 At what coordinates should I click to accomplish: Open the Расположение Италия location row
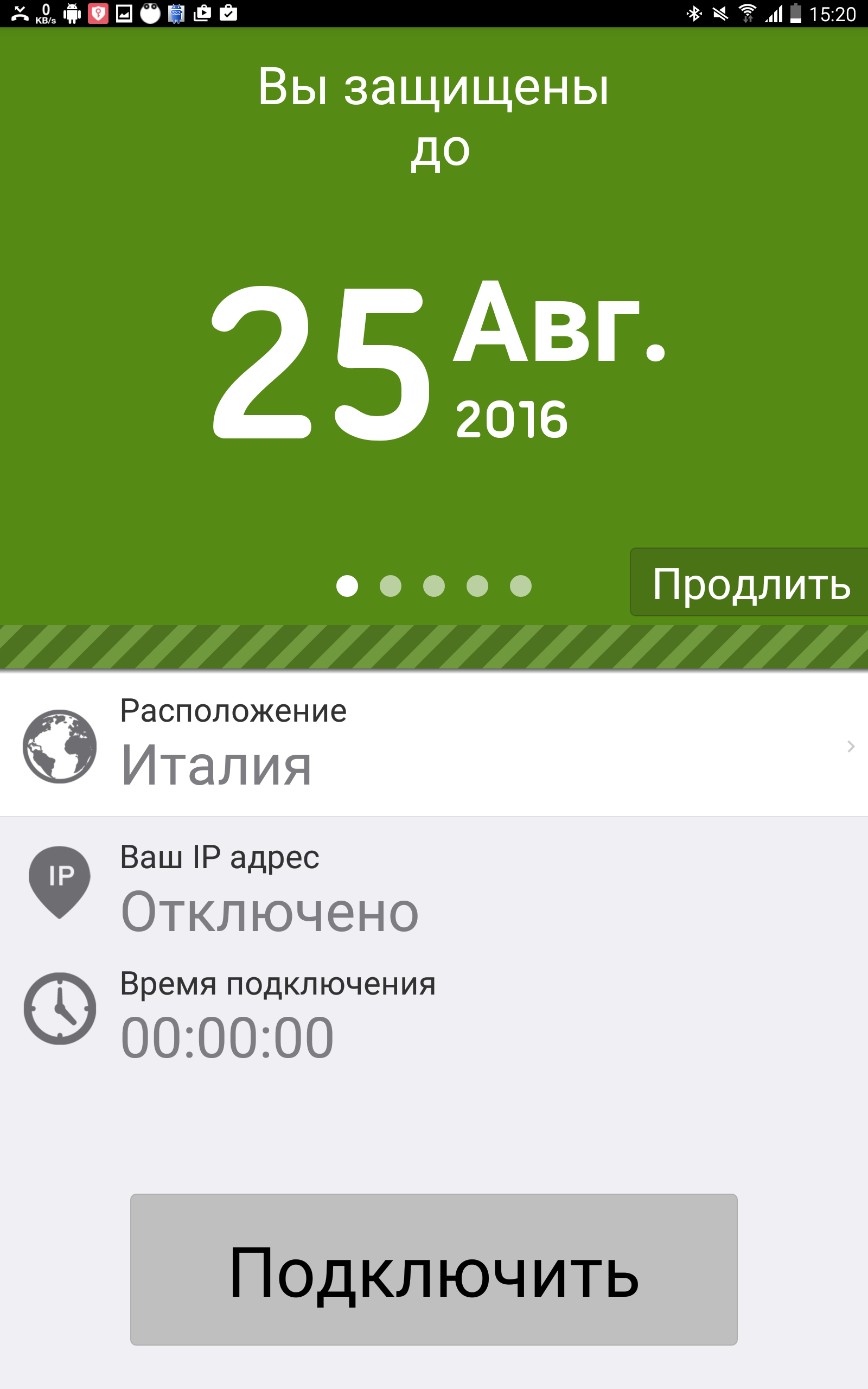(x=434, y=745)
